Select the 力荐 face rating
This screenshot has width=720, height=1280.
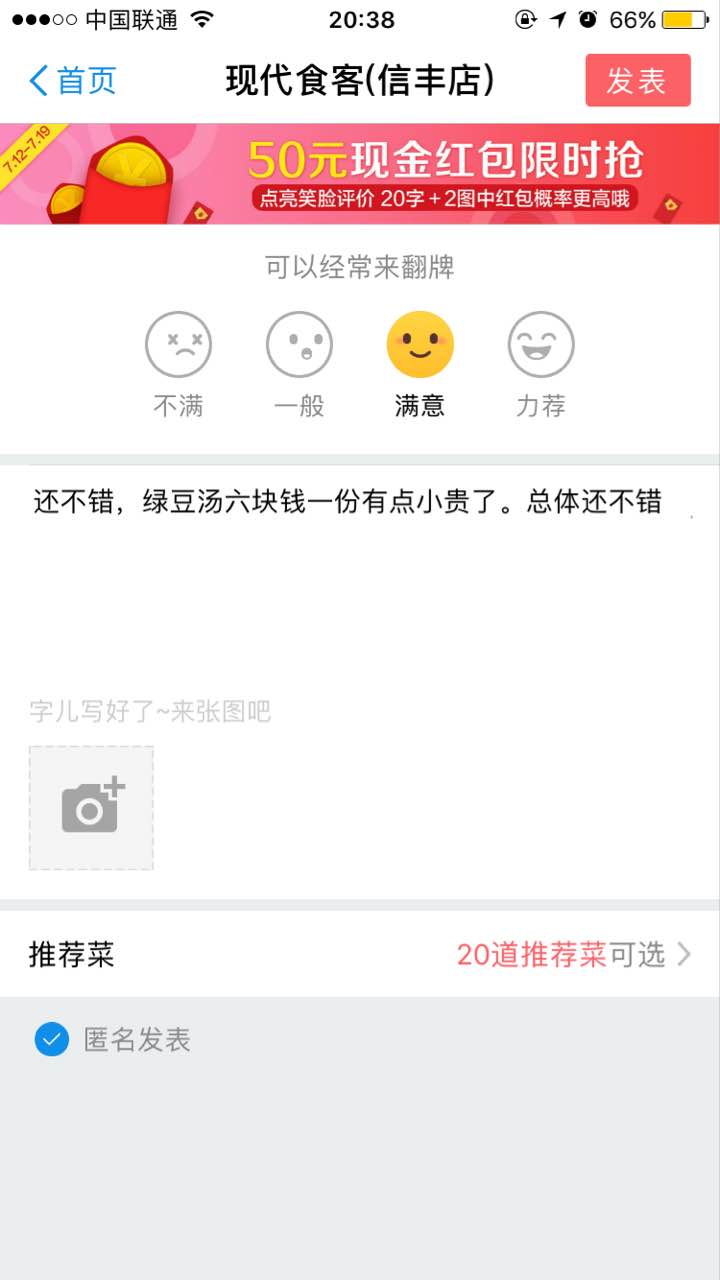(x=541, y=345)
